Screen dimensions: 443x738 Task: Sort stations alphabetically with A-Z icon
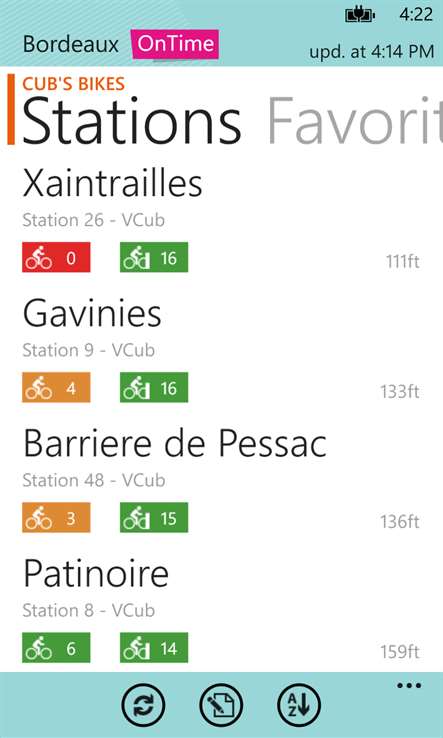pos(298,706)
